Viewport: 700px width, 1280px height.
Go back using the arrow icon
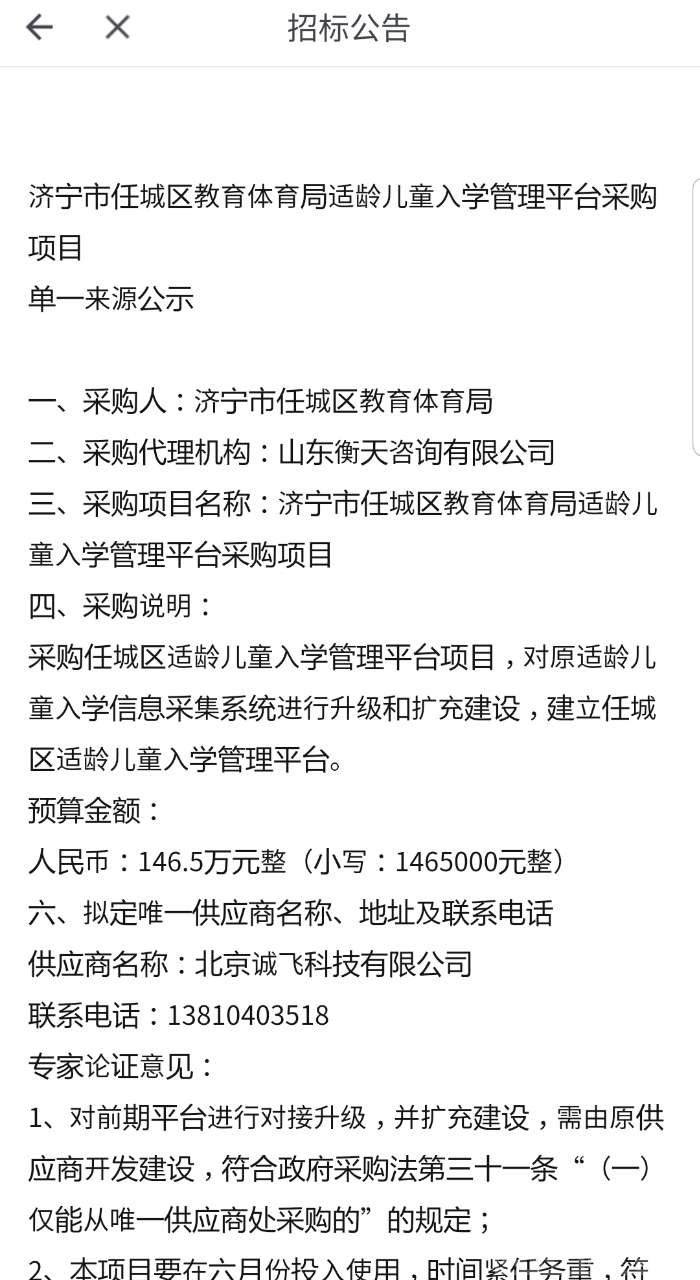click(x=39, y=28)
